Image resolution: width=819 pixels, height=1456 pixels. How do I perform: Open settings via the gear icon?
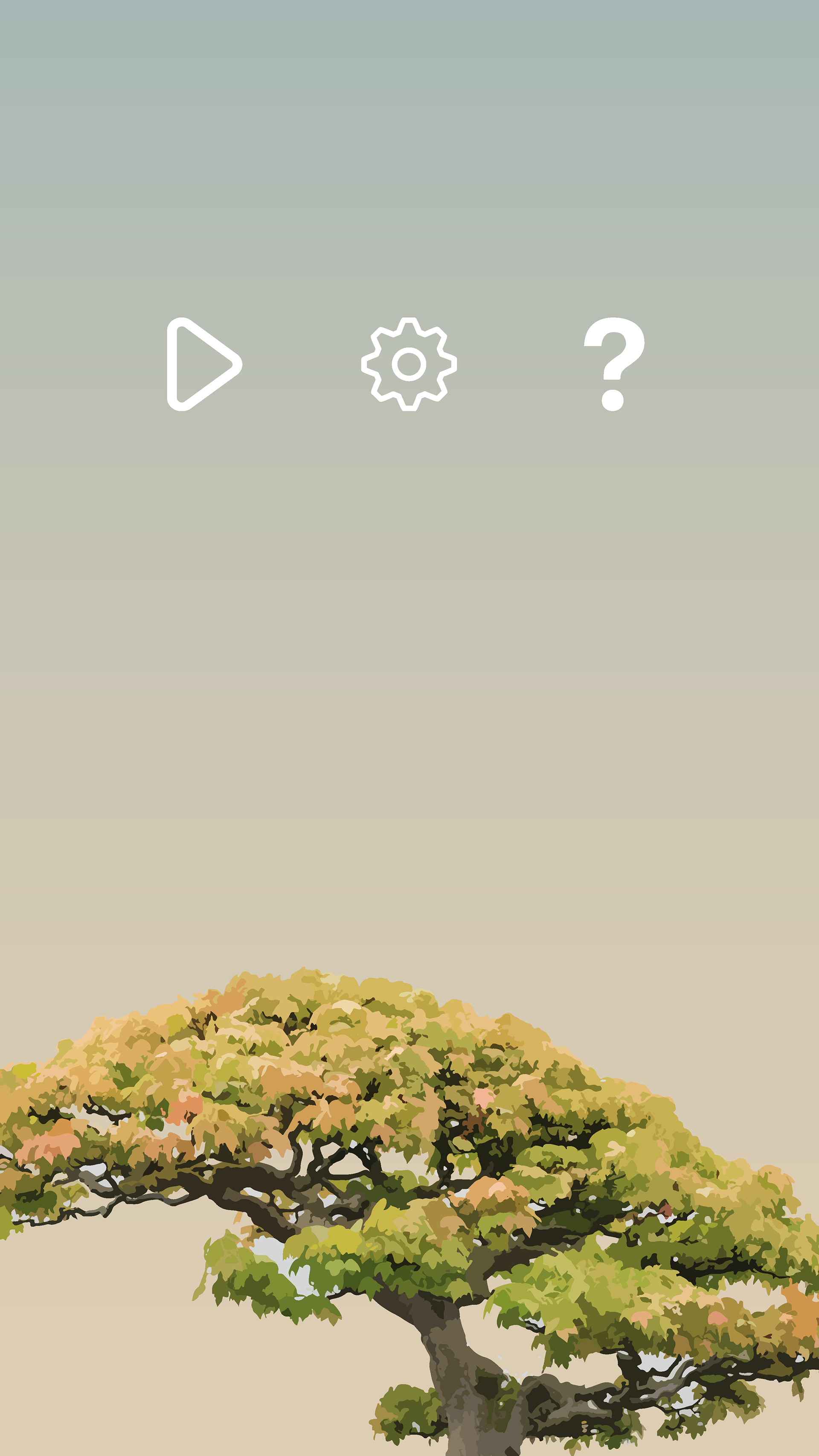(x=409, y=364)
